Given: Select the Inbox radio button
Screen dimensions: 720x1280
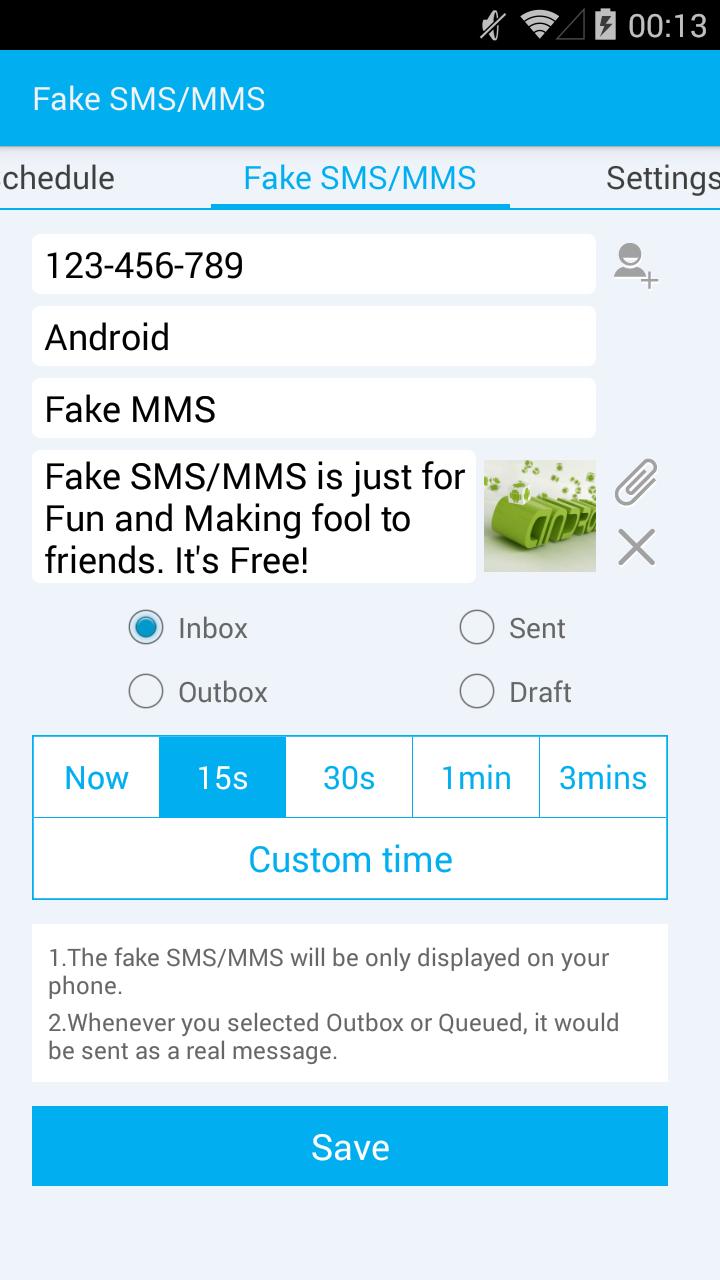Looking at the screenshot, I should 146,628.
